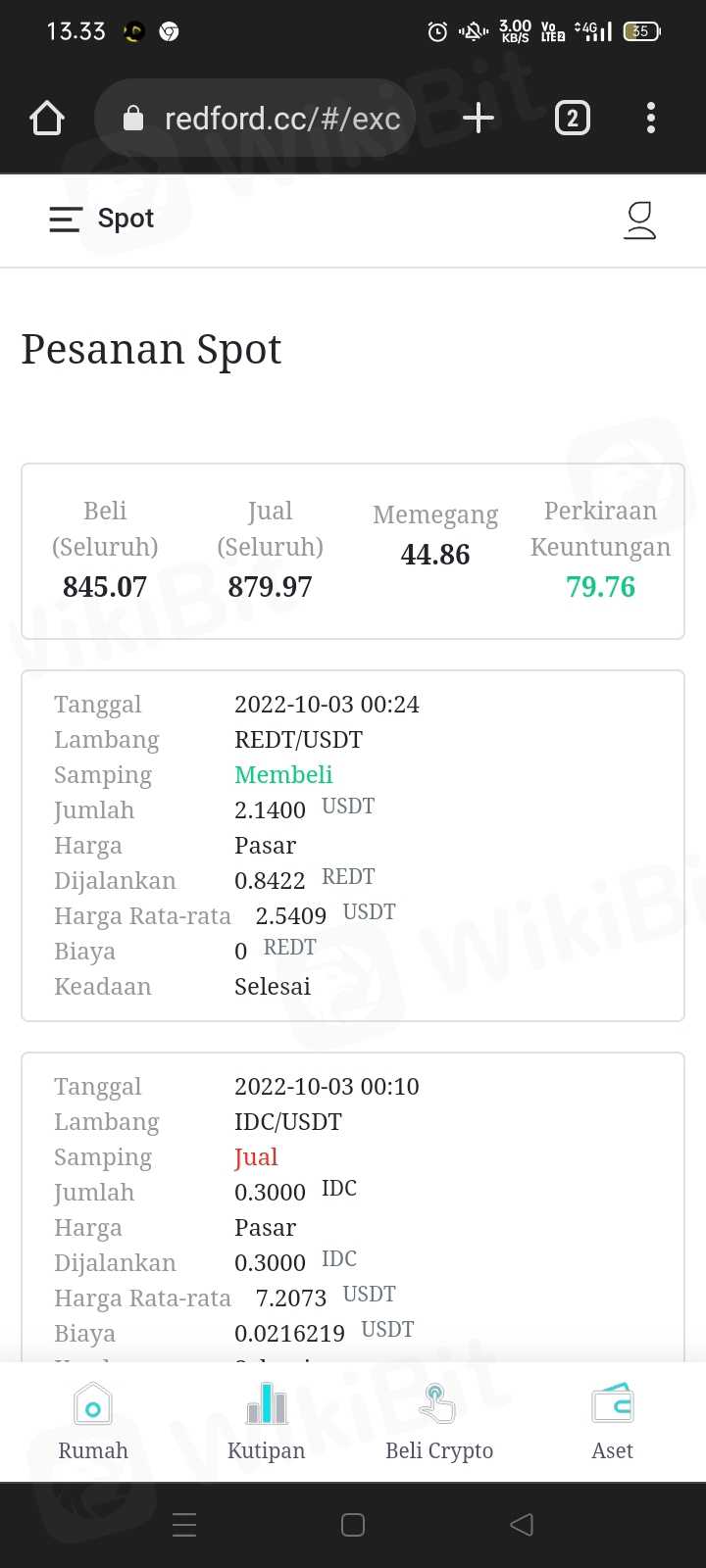The width and height of the screenshot is (706, 1568).
Task: Add a new browser tab
Action: tap(478, 119)
